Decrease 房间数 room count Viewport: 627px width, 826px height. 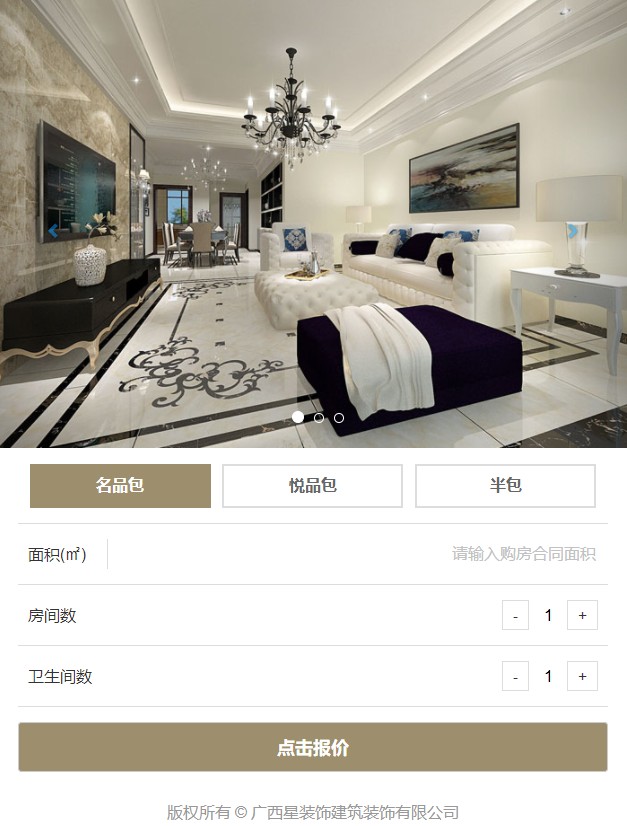point(515,616)
